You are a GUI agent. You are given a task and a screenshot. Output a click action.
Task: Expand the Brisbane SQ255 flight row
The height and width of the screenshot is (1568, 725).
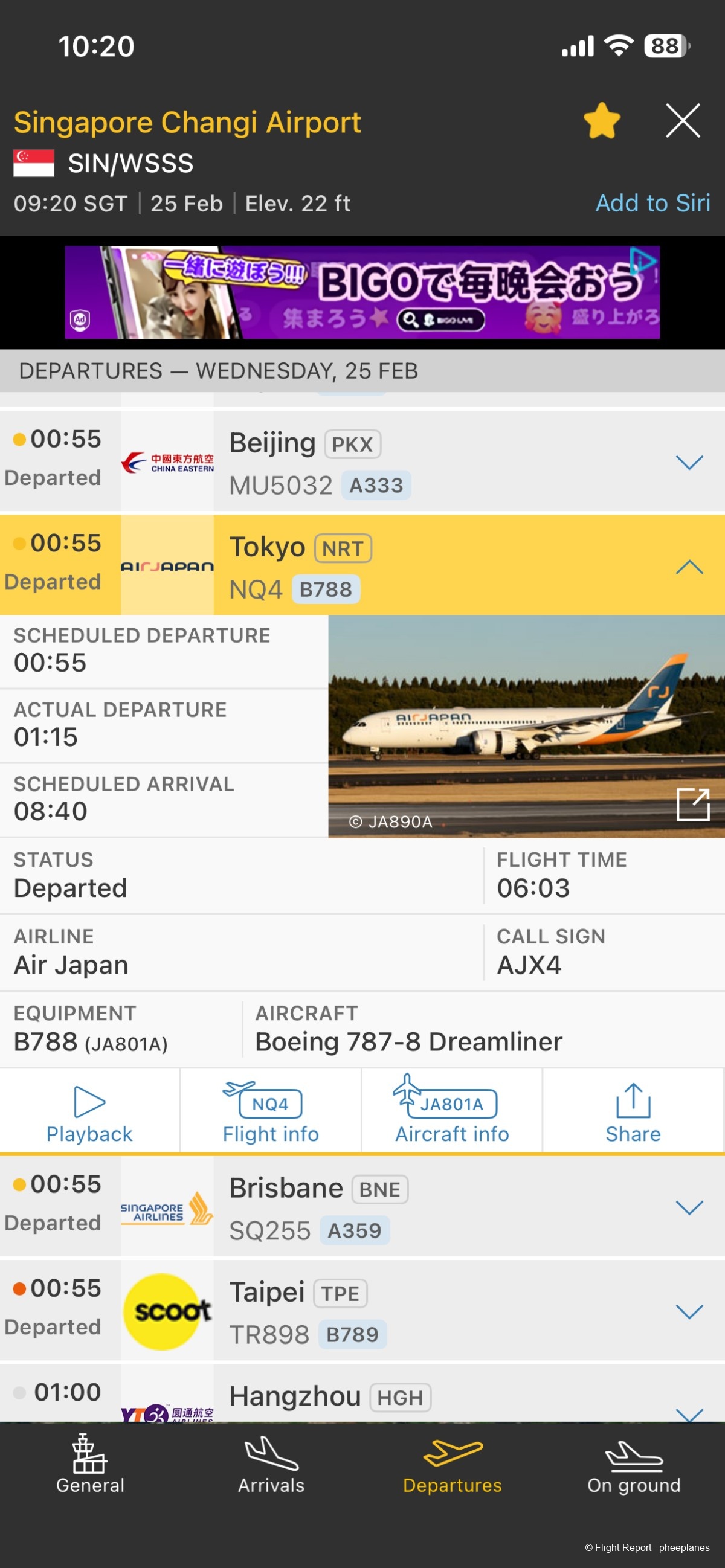point(689,1207)
